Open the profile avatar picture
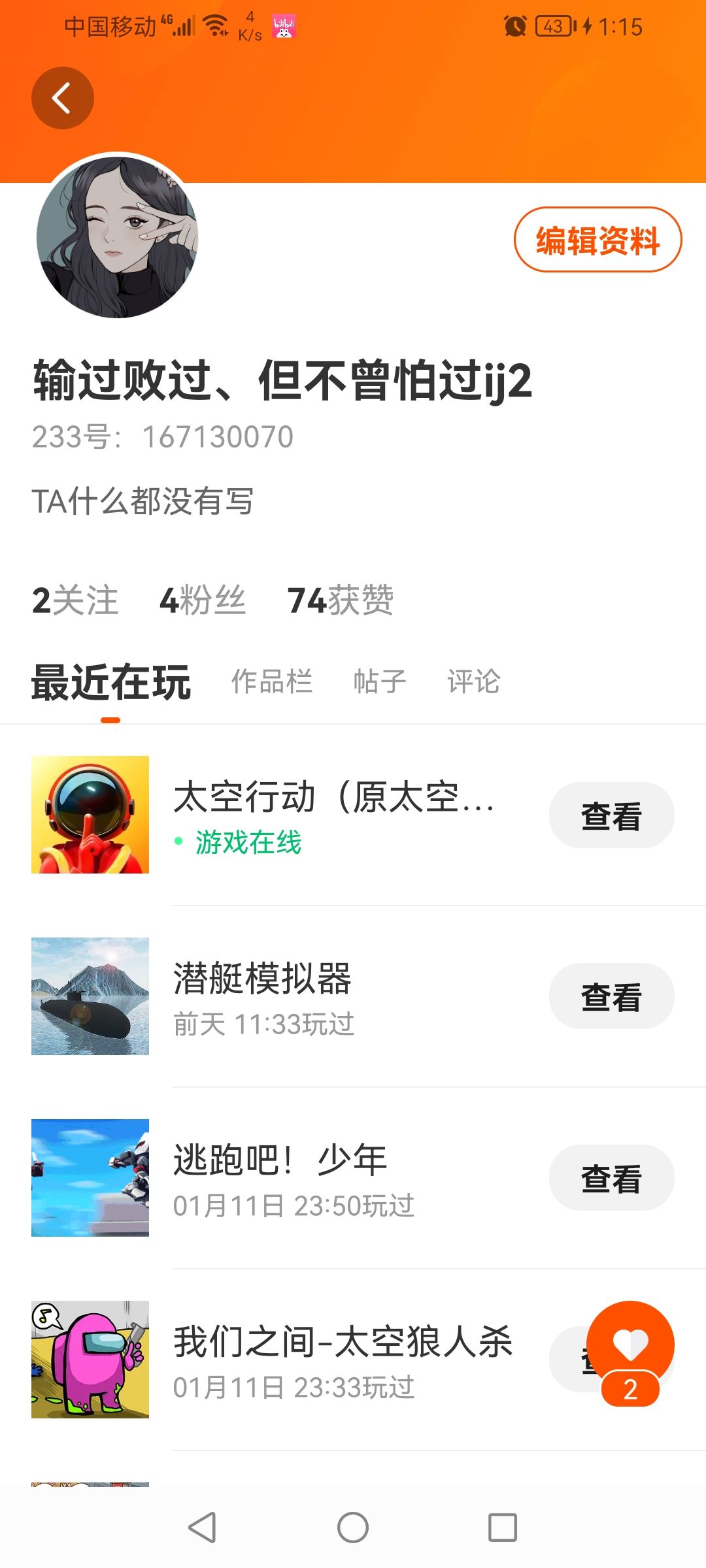Viewport: 706px width, 1568px height. pos(118,237)
